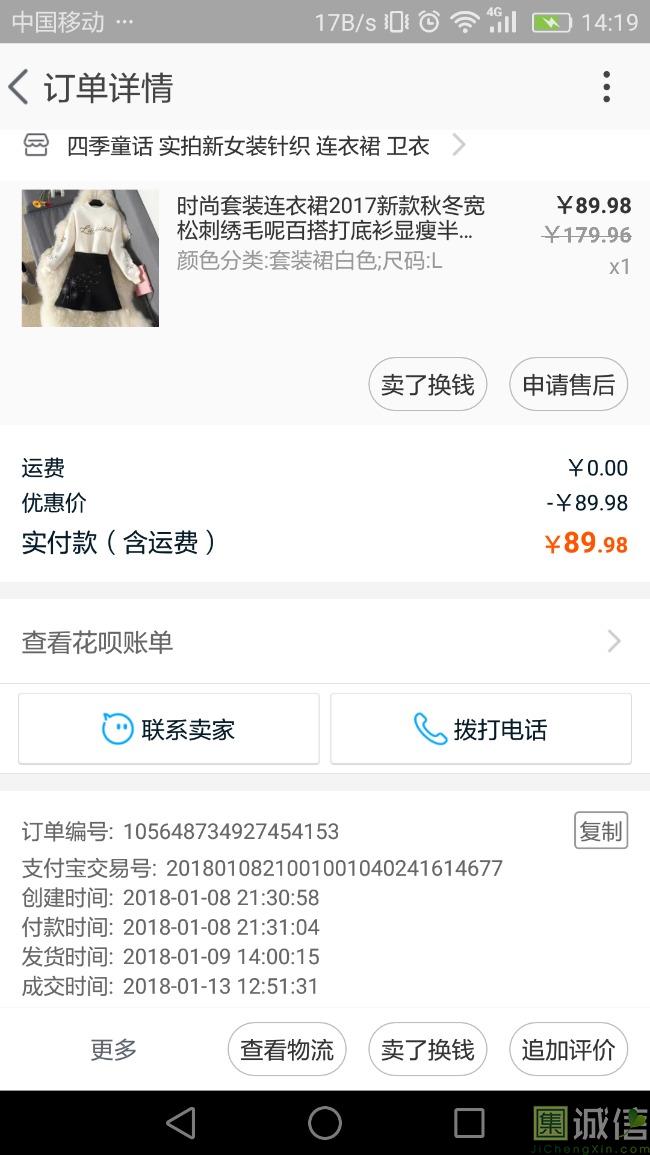Screen dimensions: 650x1155
Task: Open the dress product thumbnail
Action: point(90,258)
